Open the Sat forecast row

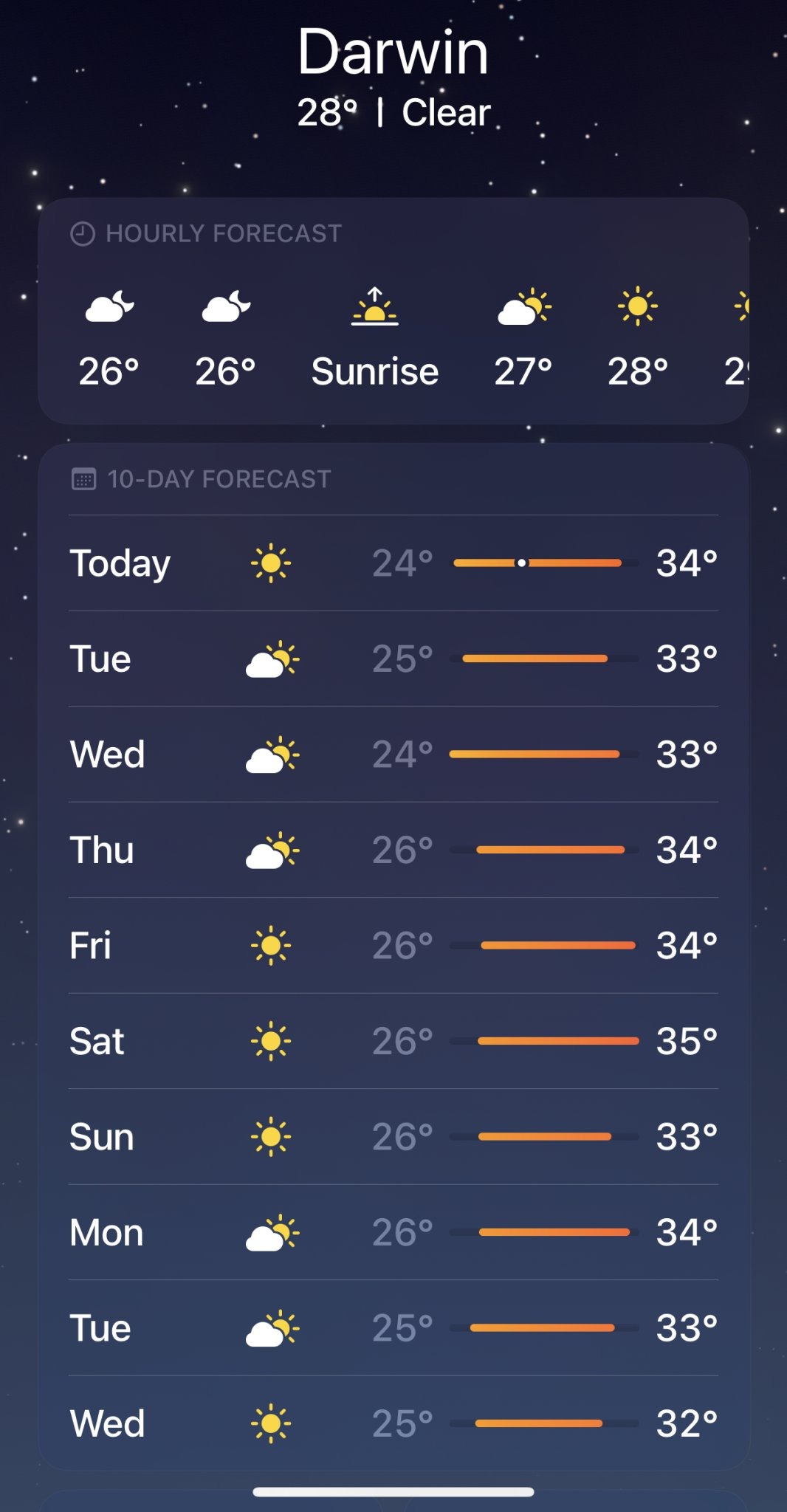(393, 1041)
